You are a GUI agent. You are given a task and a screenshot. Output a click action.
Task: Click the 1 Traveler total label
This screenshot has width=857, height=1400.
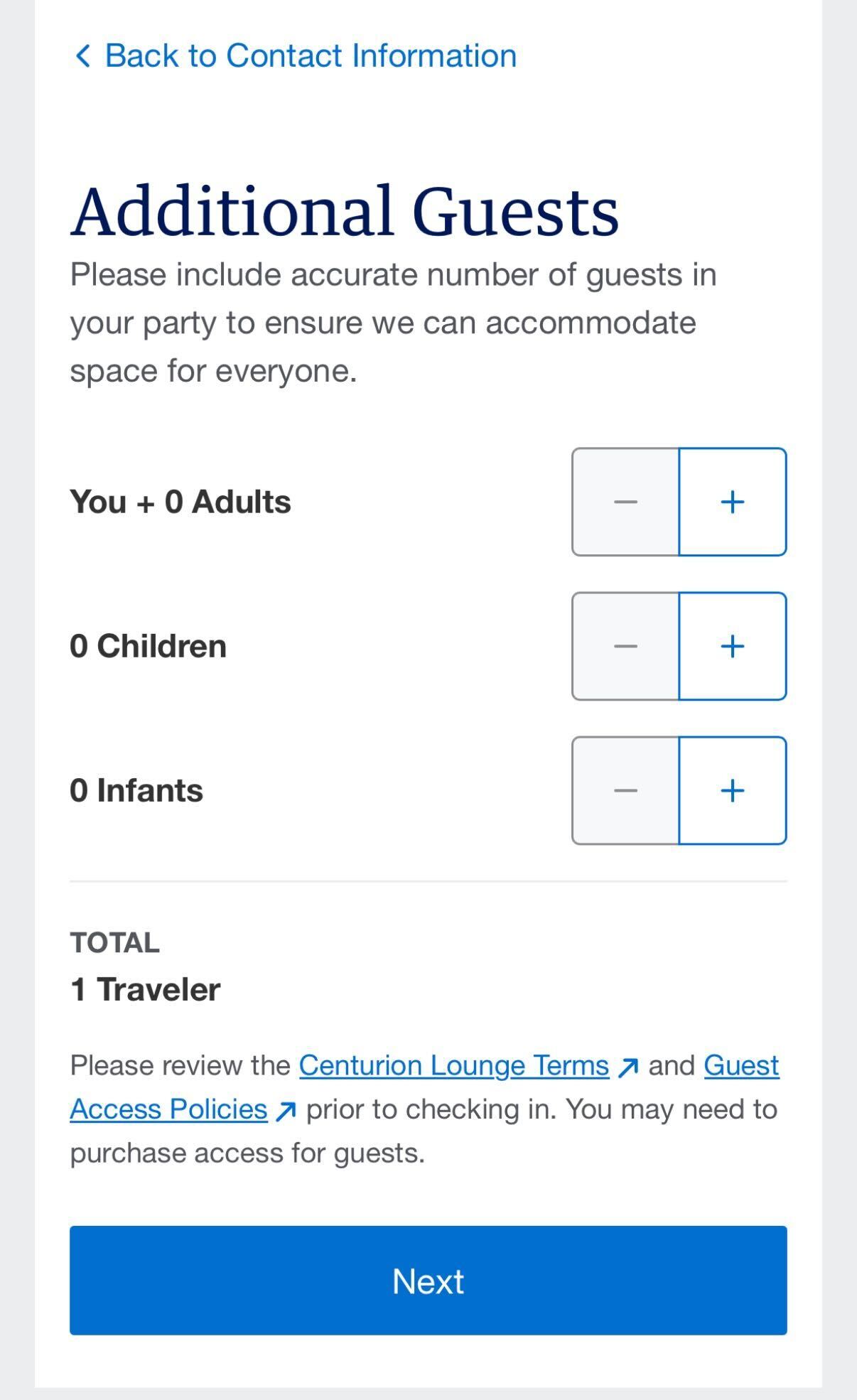point(145,988)
